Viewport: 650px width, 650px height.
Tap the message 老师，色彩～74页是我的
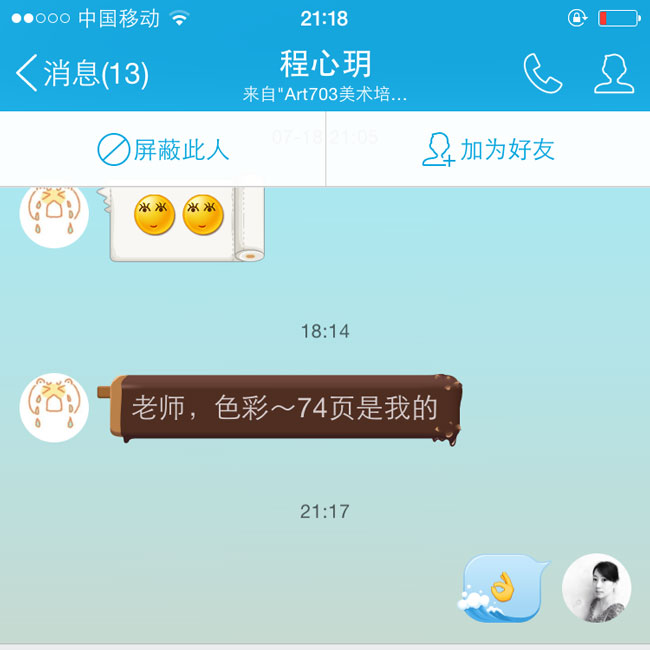[x=284, y=408]
